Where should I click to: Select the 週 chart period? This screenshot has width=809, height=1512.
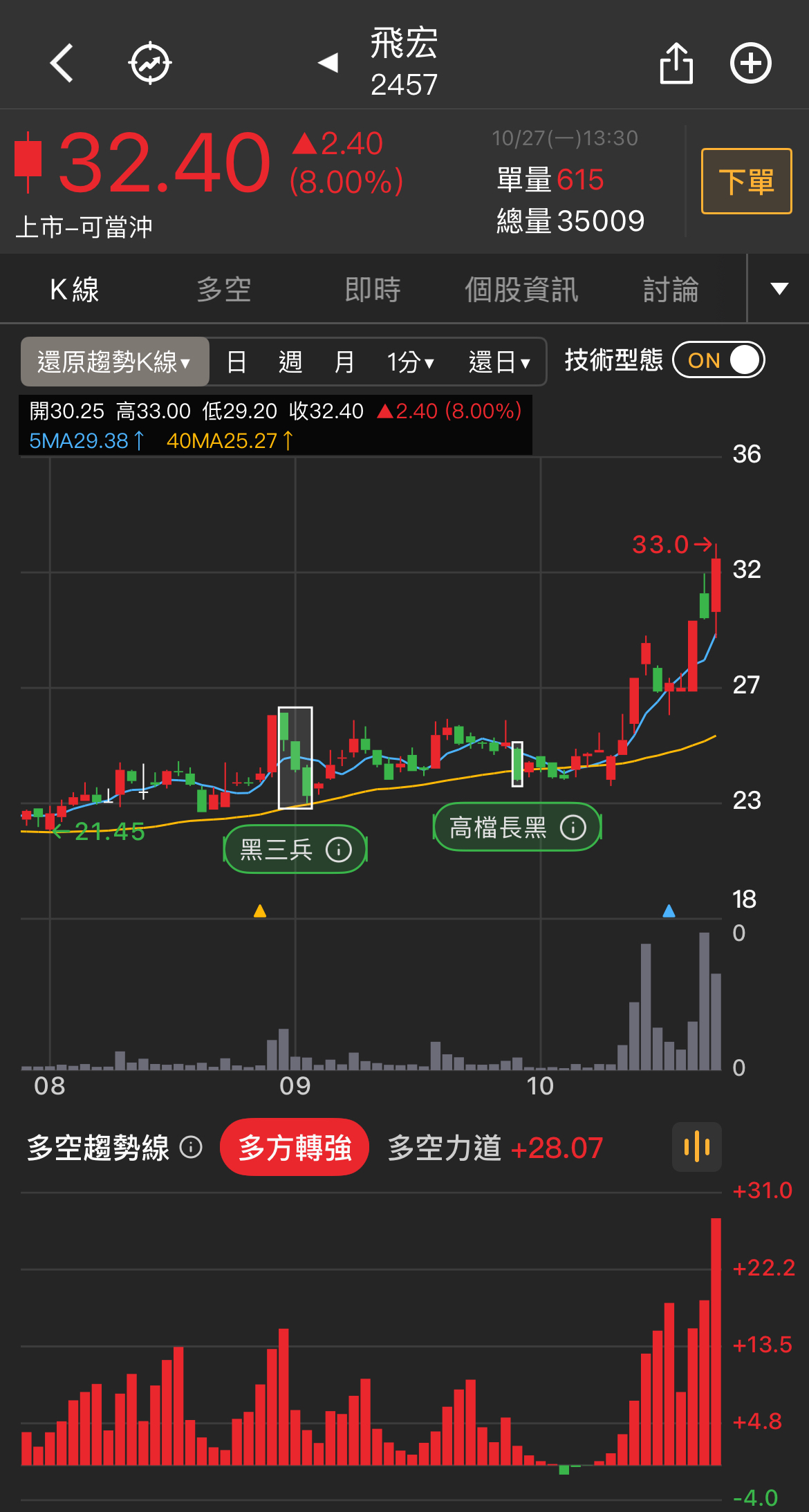[290, 362]
